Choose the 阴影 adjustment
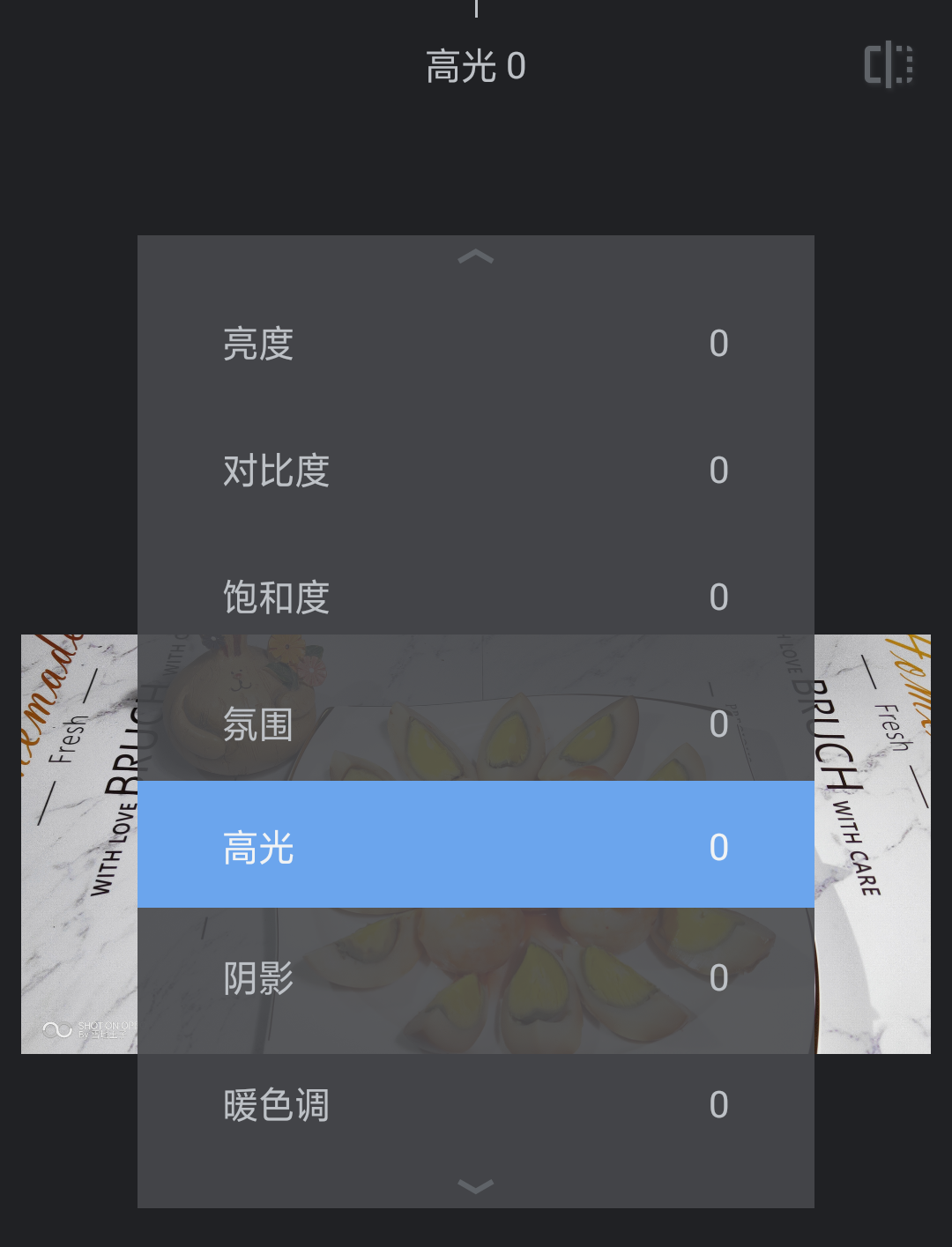This screenshot has height=1247, width=952. (x=475, y=978)
